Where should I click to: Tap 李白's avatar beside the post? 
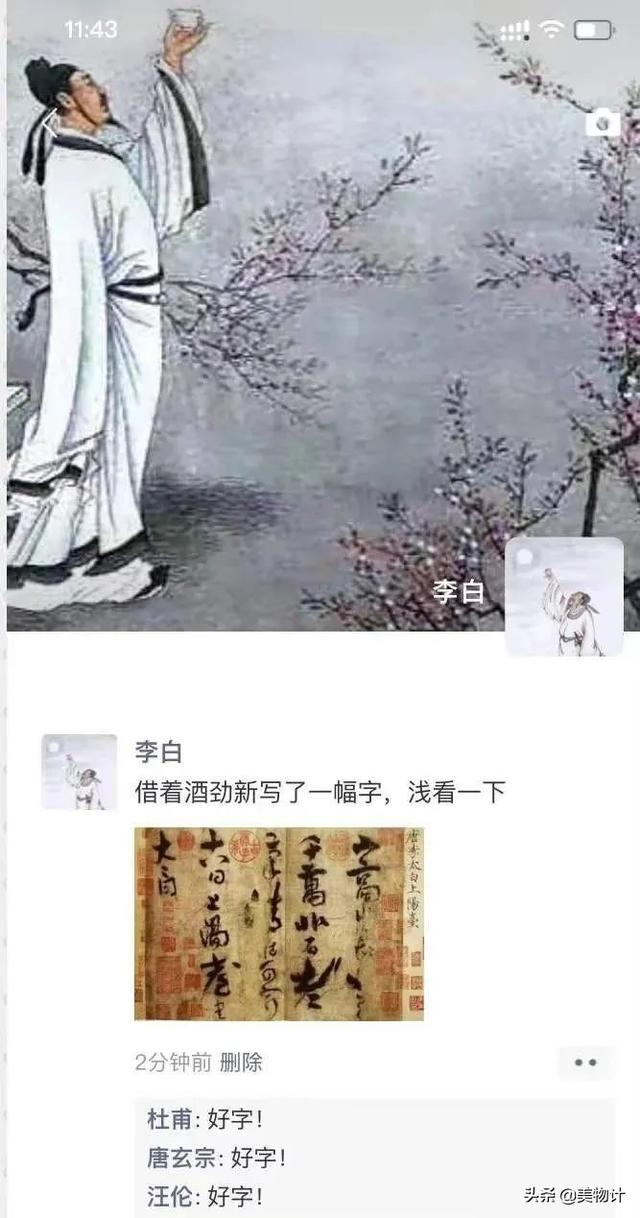click(x=79, y=771)
